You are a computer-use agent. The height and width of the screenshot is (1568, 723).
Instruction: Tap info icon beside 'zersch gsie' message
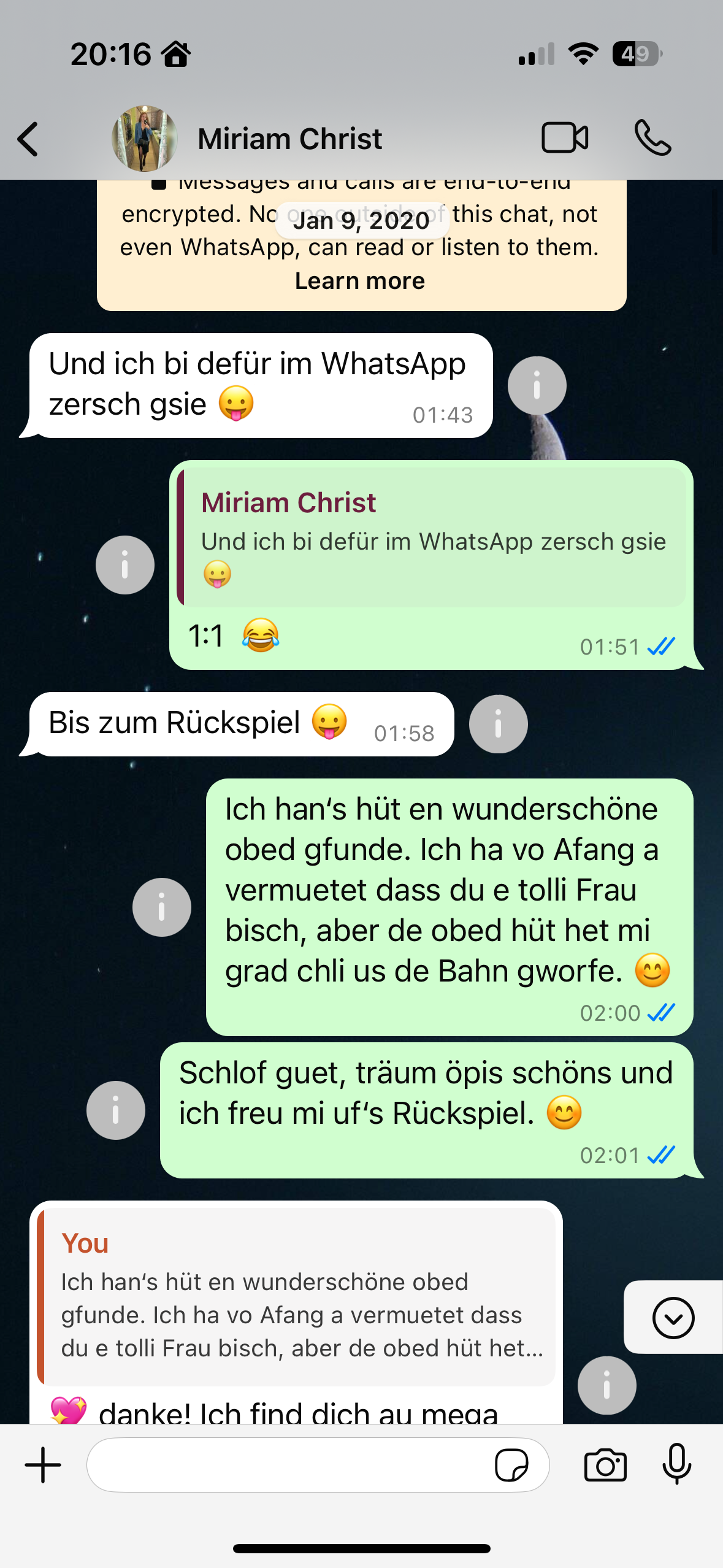click(x=537, y=386)
